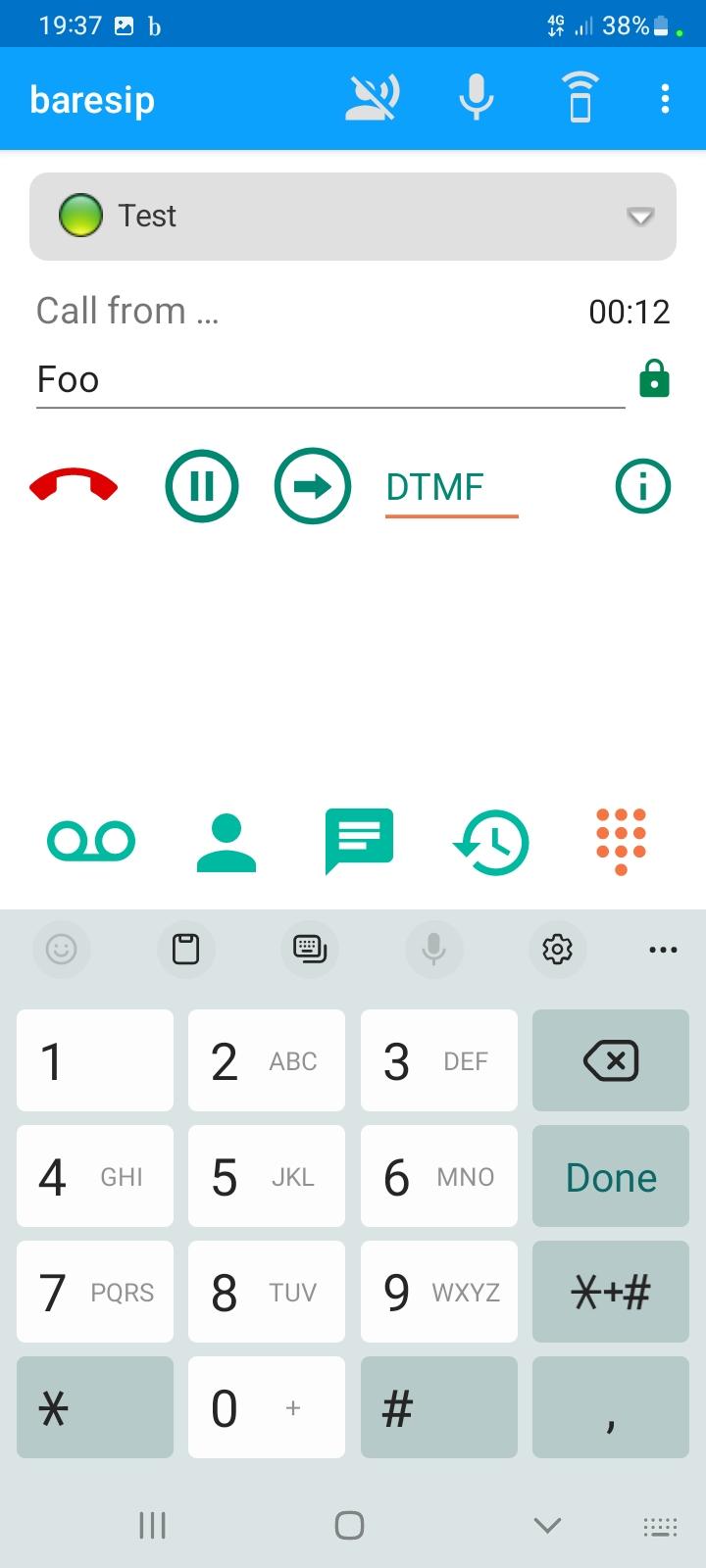Tap the audio device icon in app bar
This screenshot has height=1568, width=706.
coord(580,99)
